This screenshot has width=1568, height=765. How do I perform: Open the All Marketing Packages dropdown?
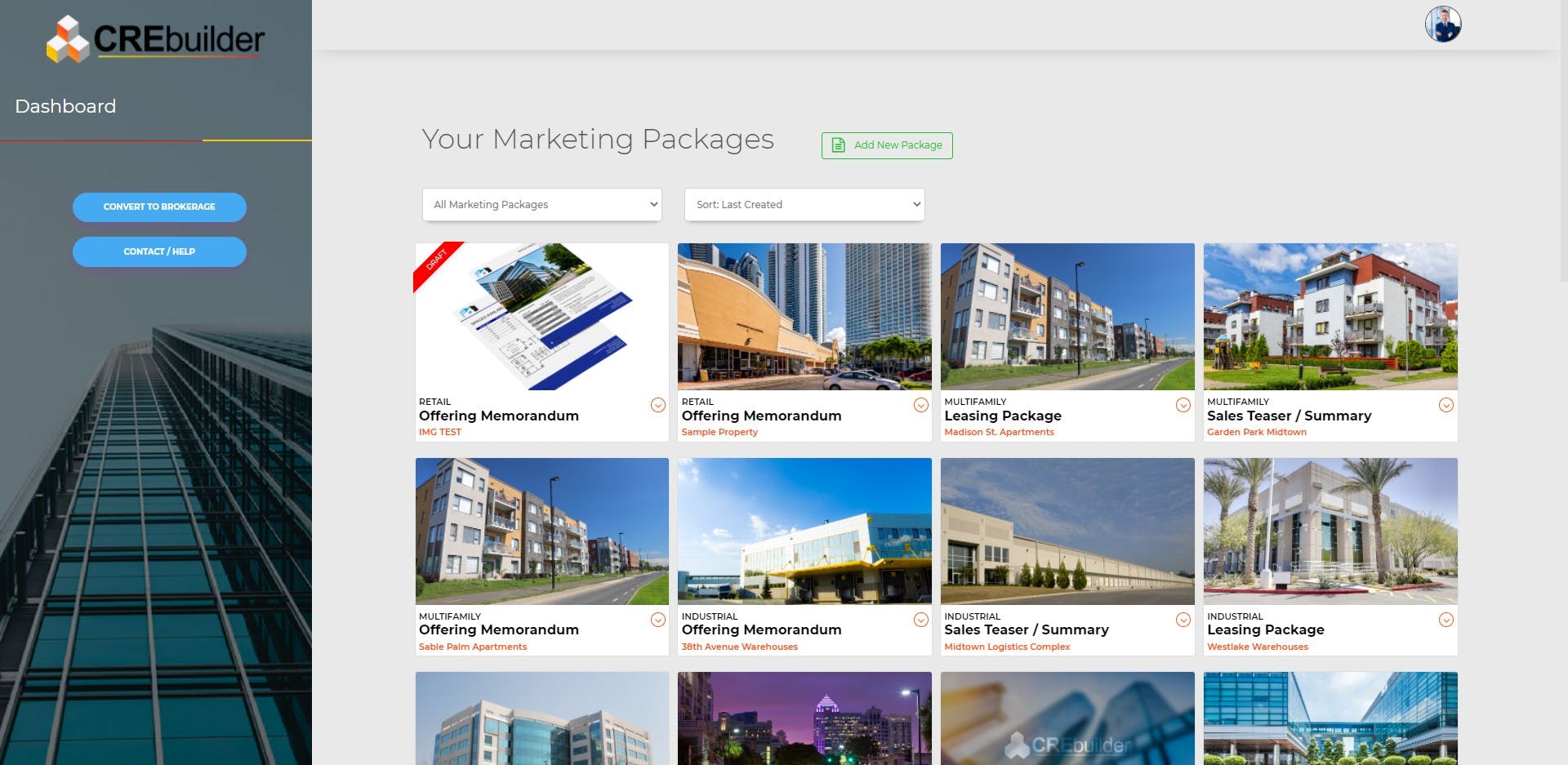pos(542,204)
